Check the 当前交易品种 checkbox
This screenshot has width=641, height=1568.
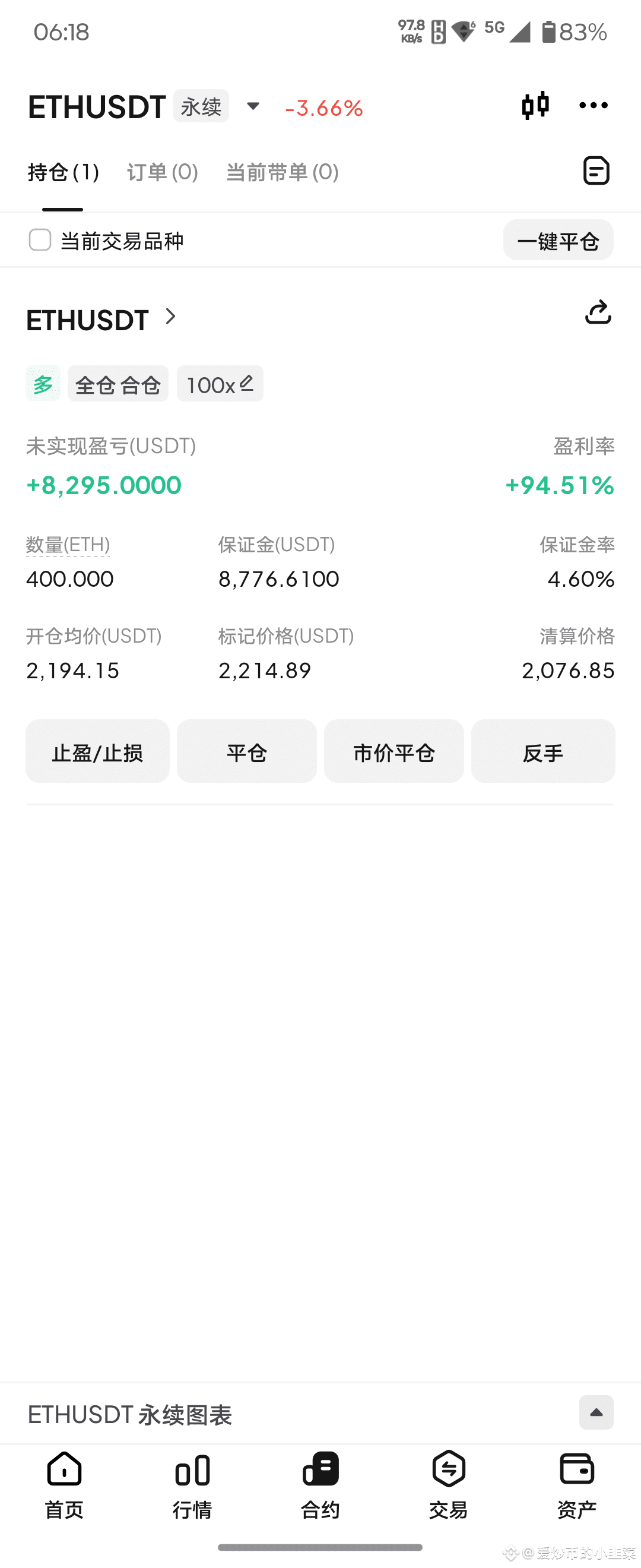(x=40, y=240)
